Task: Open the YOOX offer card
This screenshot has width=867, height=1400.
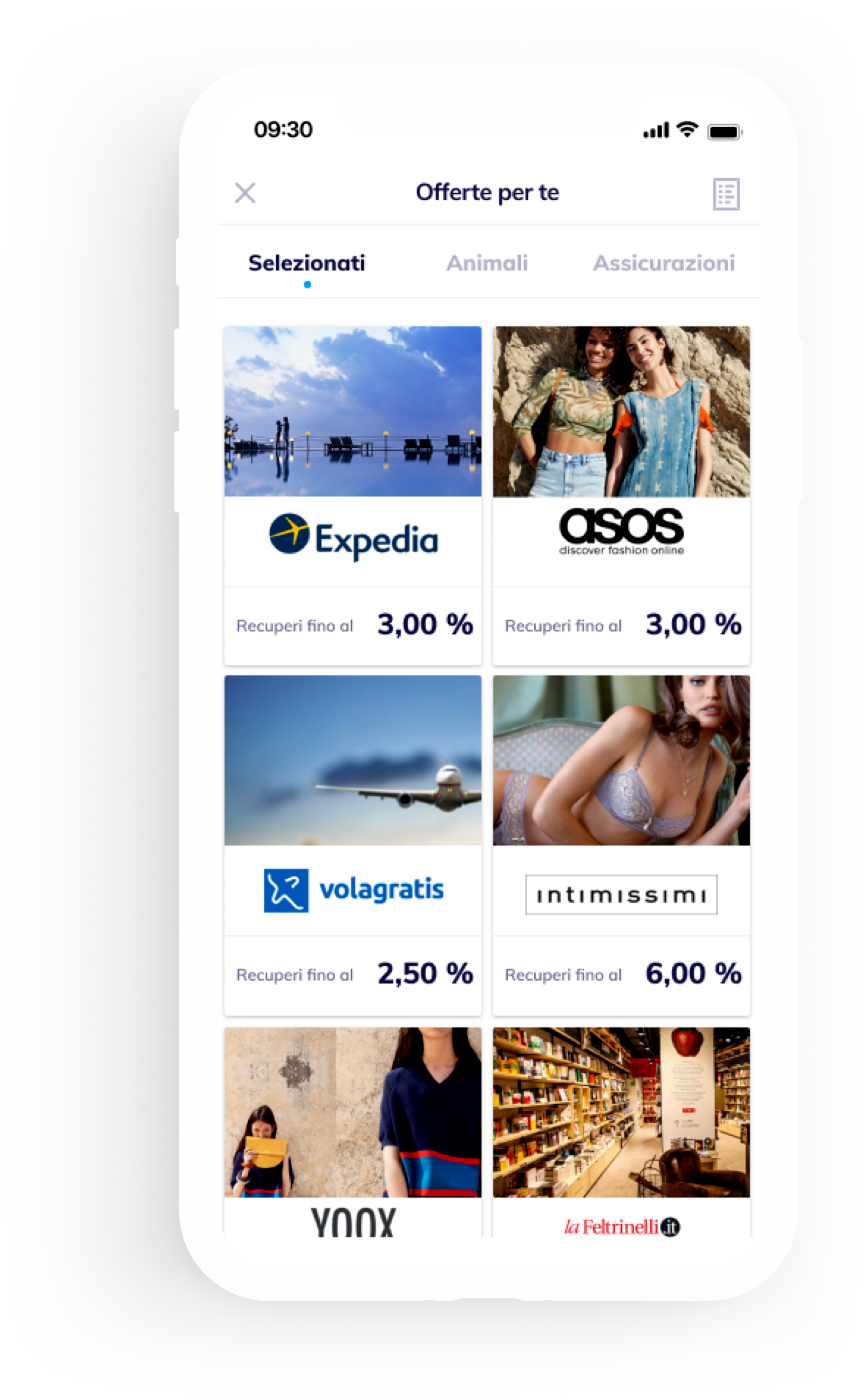Action: point(353,1132)
